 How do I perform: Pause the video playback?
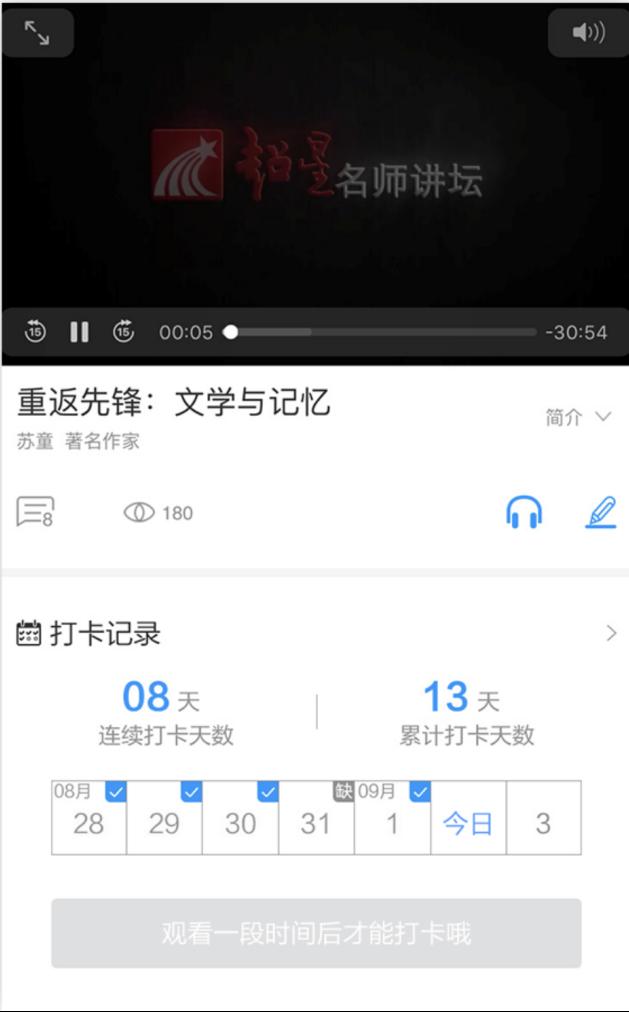click(79, 332)
